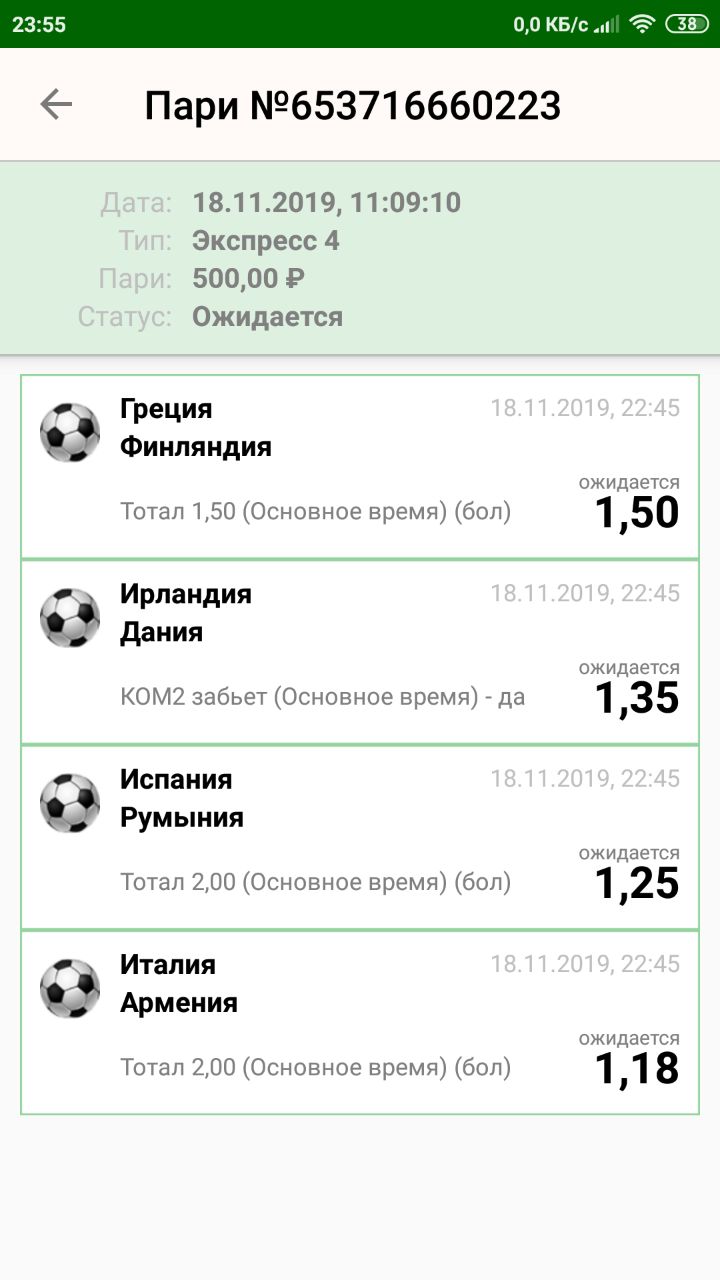Open the Испания – Румыния bet event

click(360, 837)
